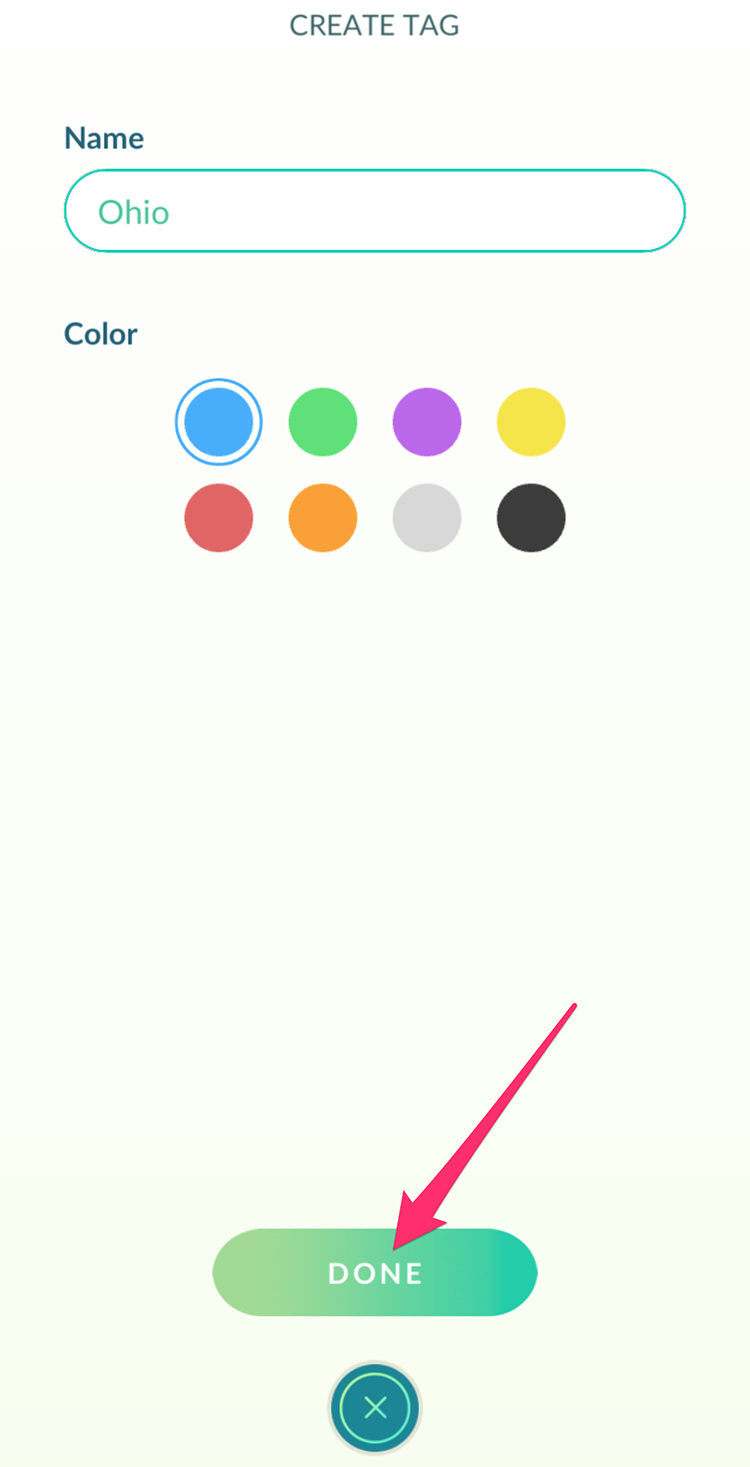Close the Create Tag screen

point(375,1408)
